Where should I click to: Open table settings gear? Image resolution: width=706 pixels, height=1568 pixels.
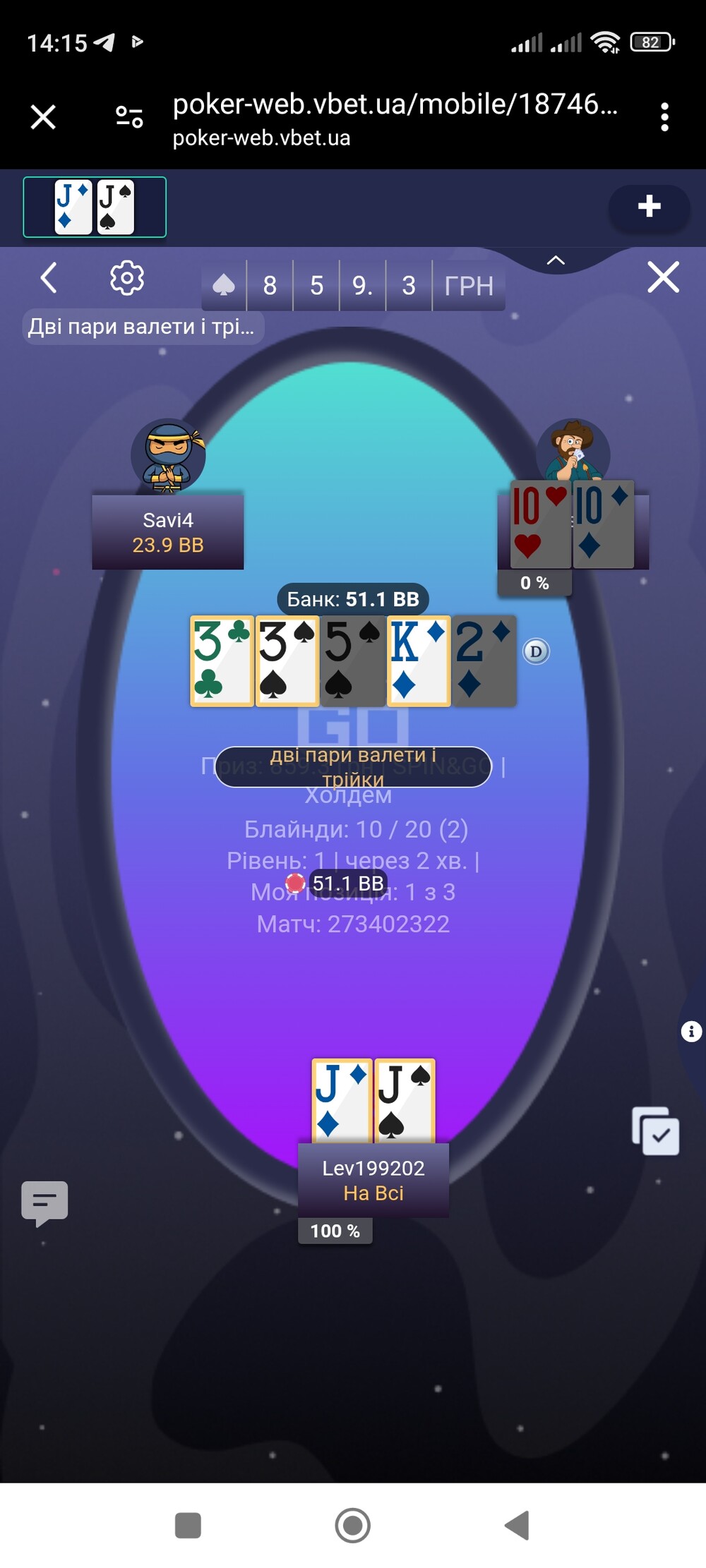[x=127, y=278]
